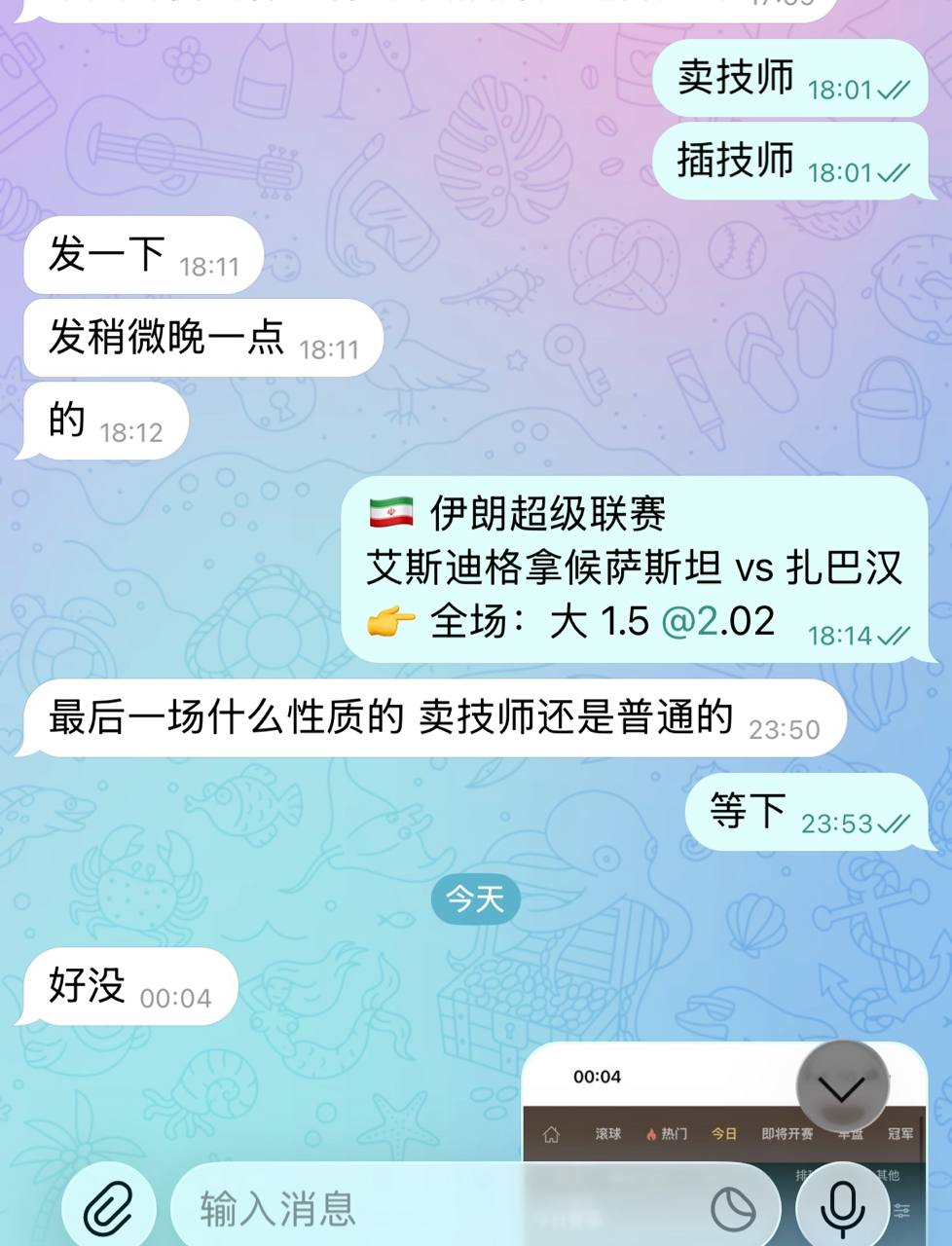Tap the paperclip attach icon
The image size is (952, 1246).
(x=108, y=1208)
